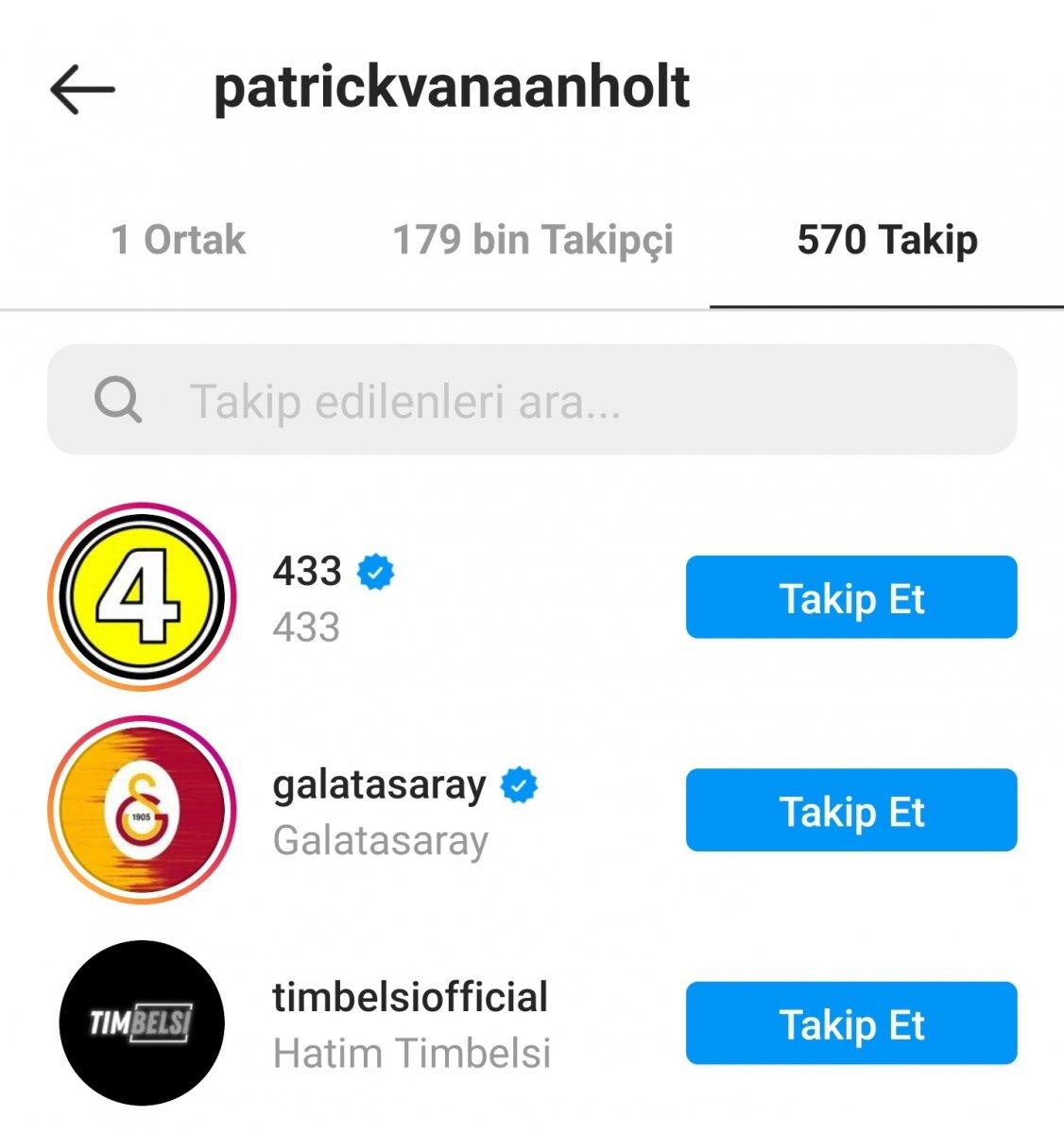1064x1134 pixels.
Task: Open the galatasaray username link
Action: (378, 784)
